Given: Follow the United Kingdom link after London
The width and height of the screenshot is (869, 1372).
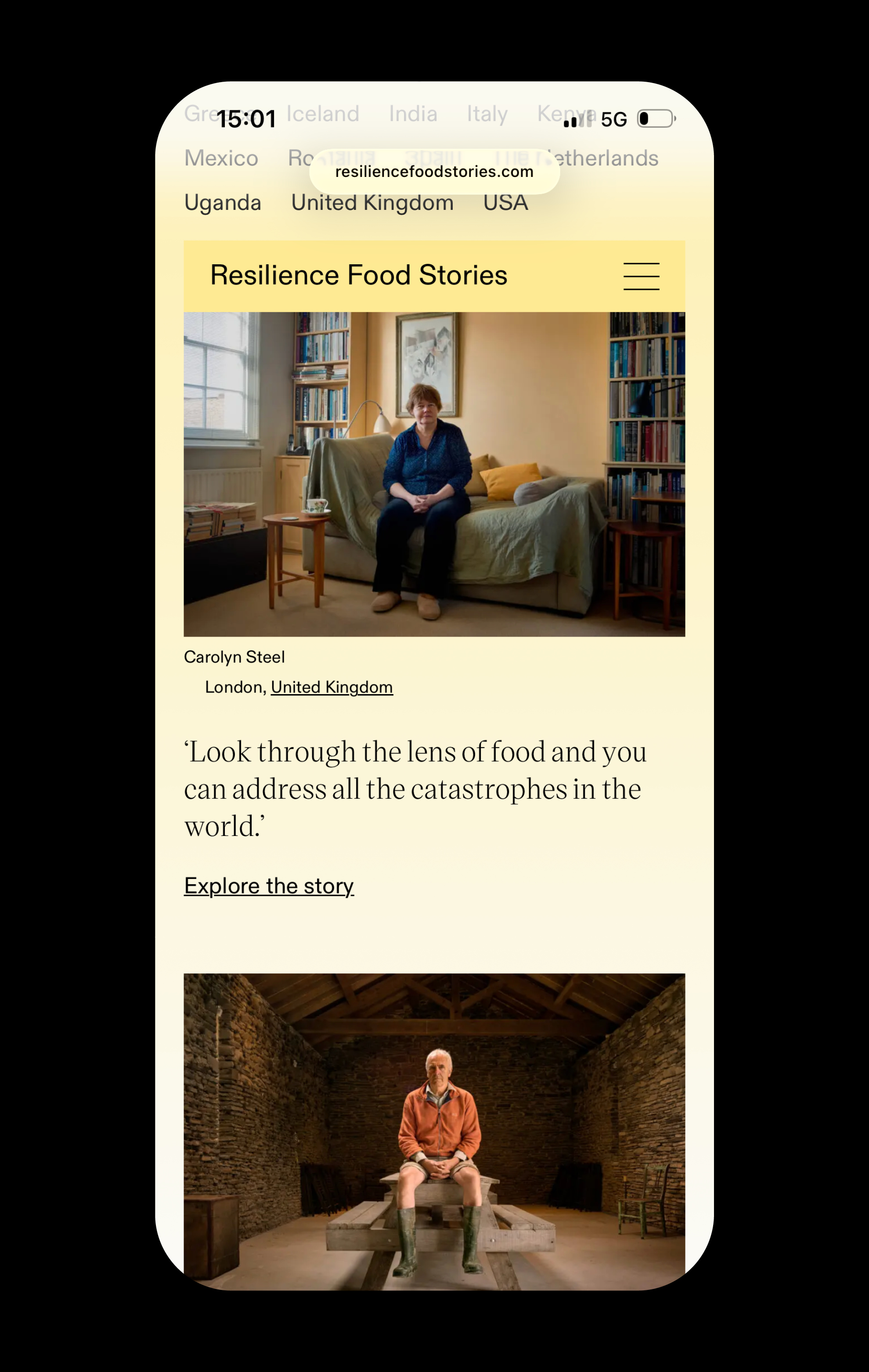Looking at the screenshot, I should (x=332, y=687).
